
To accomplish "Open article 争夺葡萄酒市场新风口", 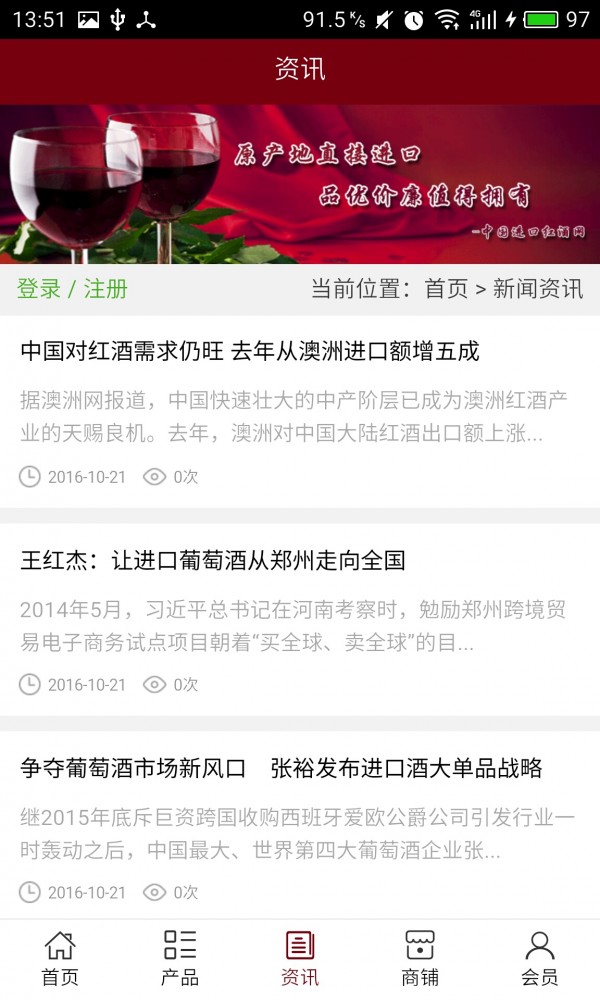I will 281,768.
